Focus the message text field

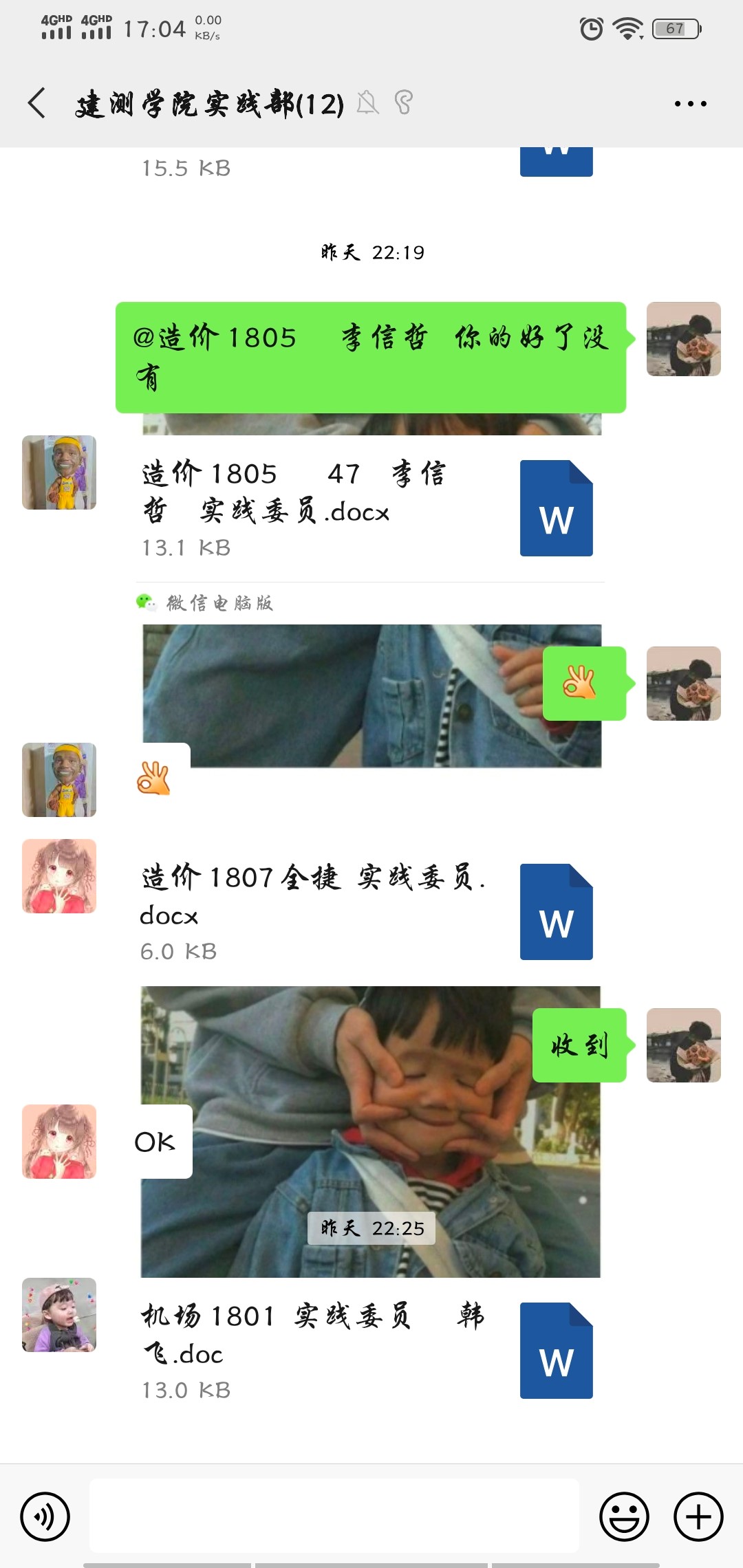(334, 1516)
